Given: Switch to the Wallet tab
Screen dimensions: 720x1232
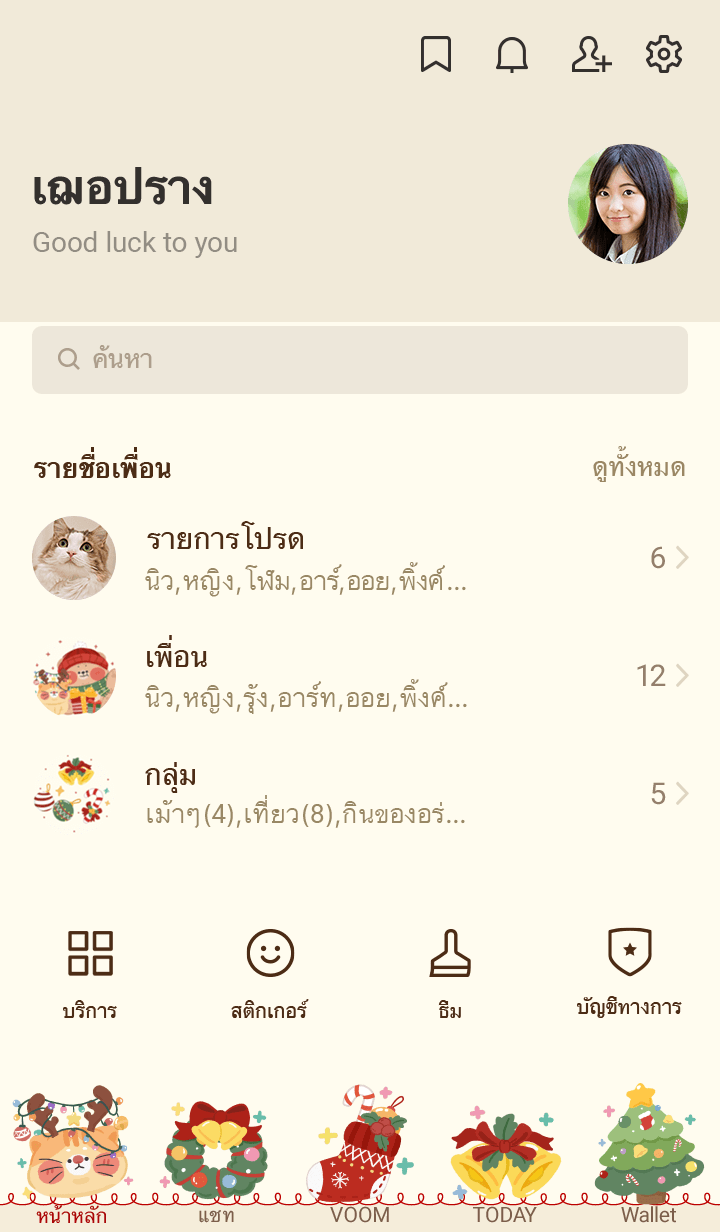Looking at the screenshot, I should tap(649, 1160).
